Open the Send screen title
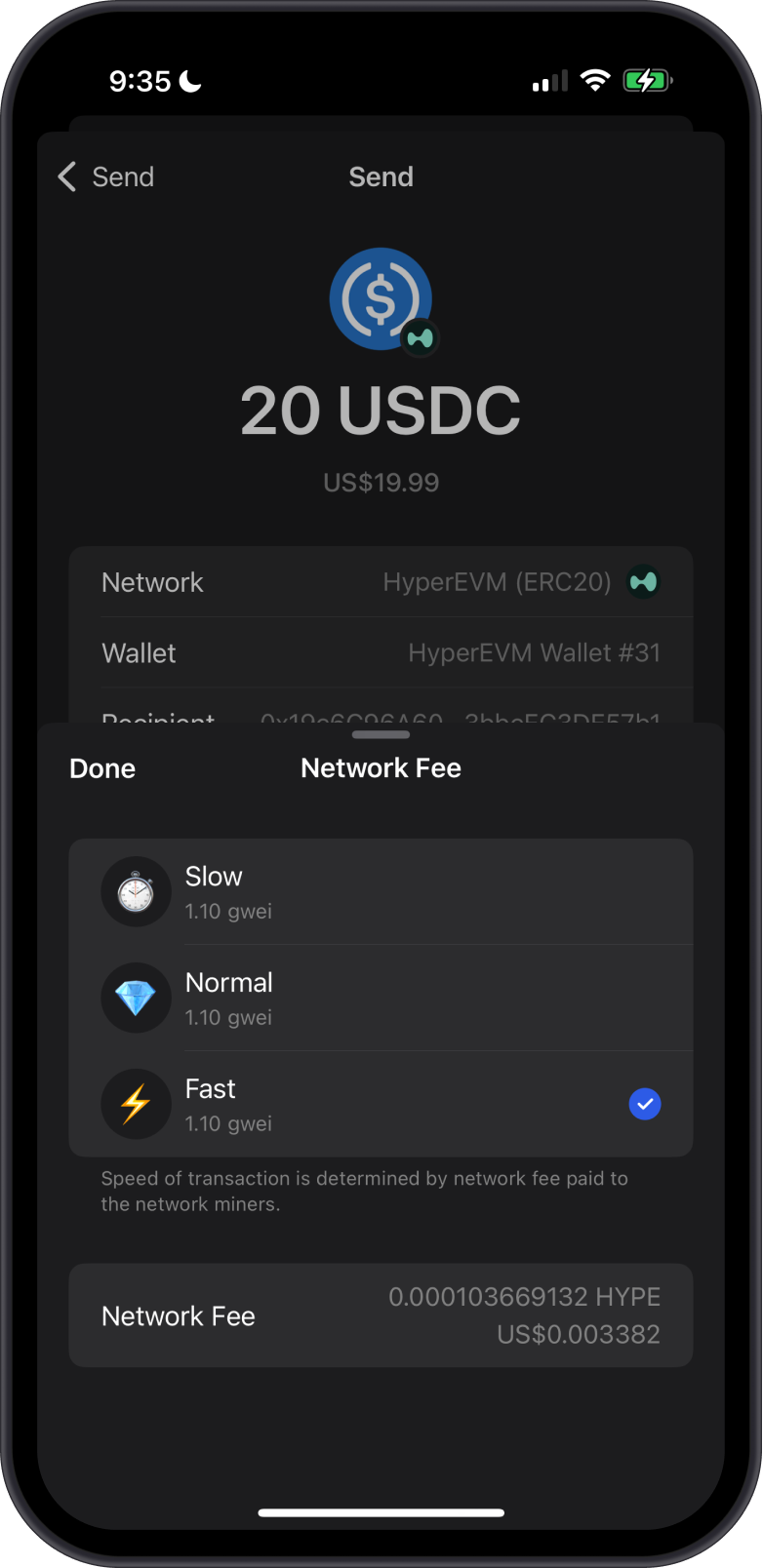763x1568 pixels. (x=381, y=176)
